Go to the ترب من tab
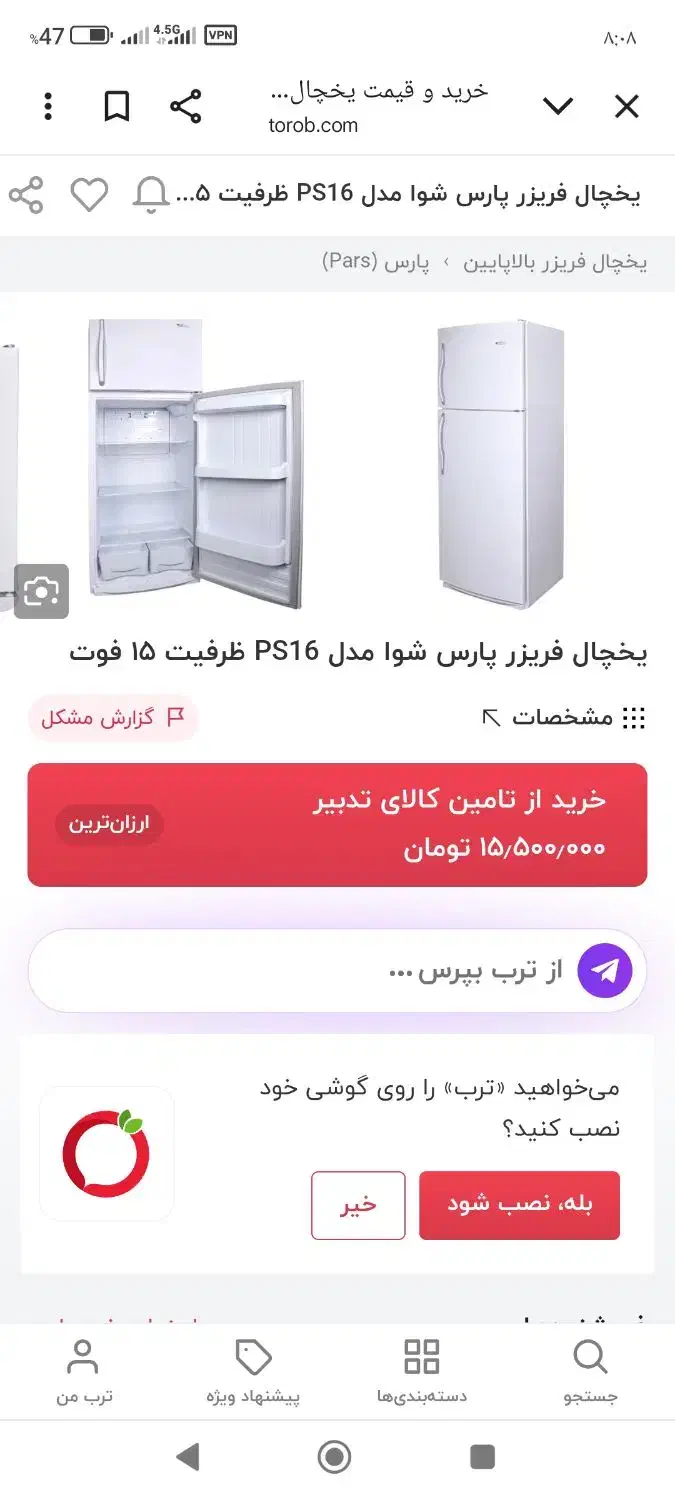The image size is (675, 1500). coord(83,1372)
